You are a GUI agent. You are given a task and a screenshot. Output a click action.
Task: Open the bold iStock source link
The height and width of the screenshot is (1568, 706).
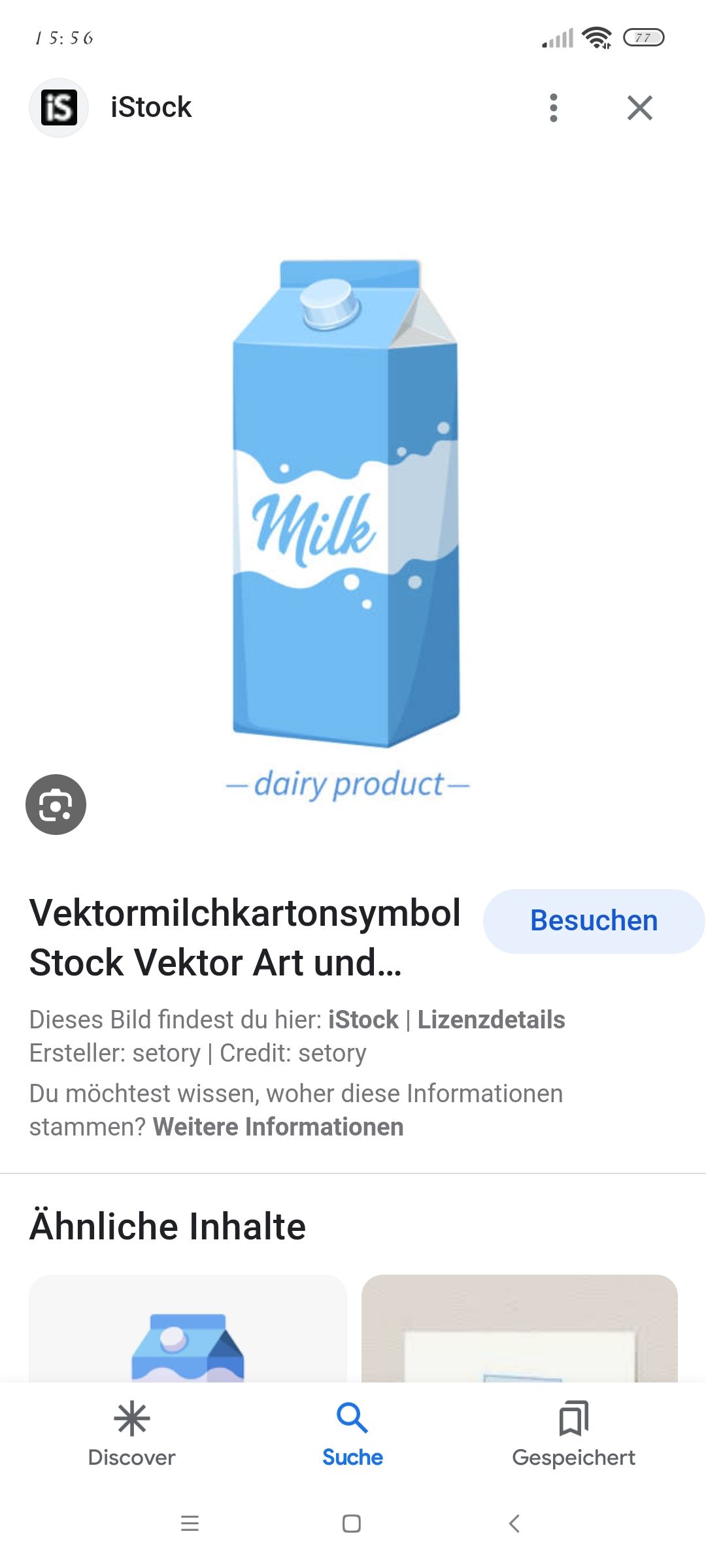[x=363, y=1020]
